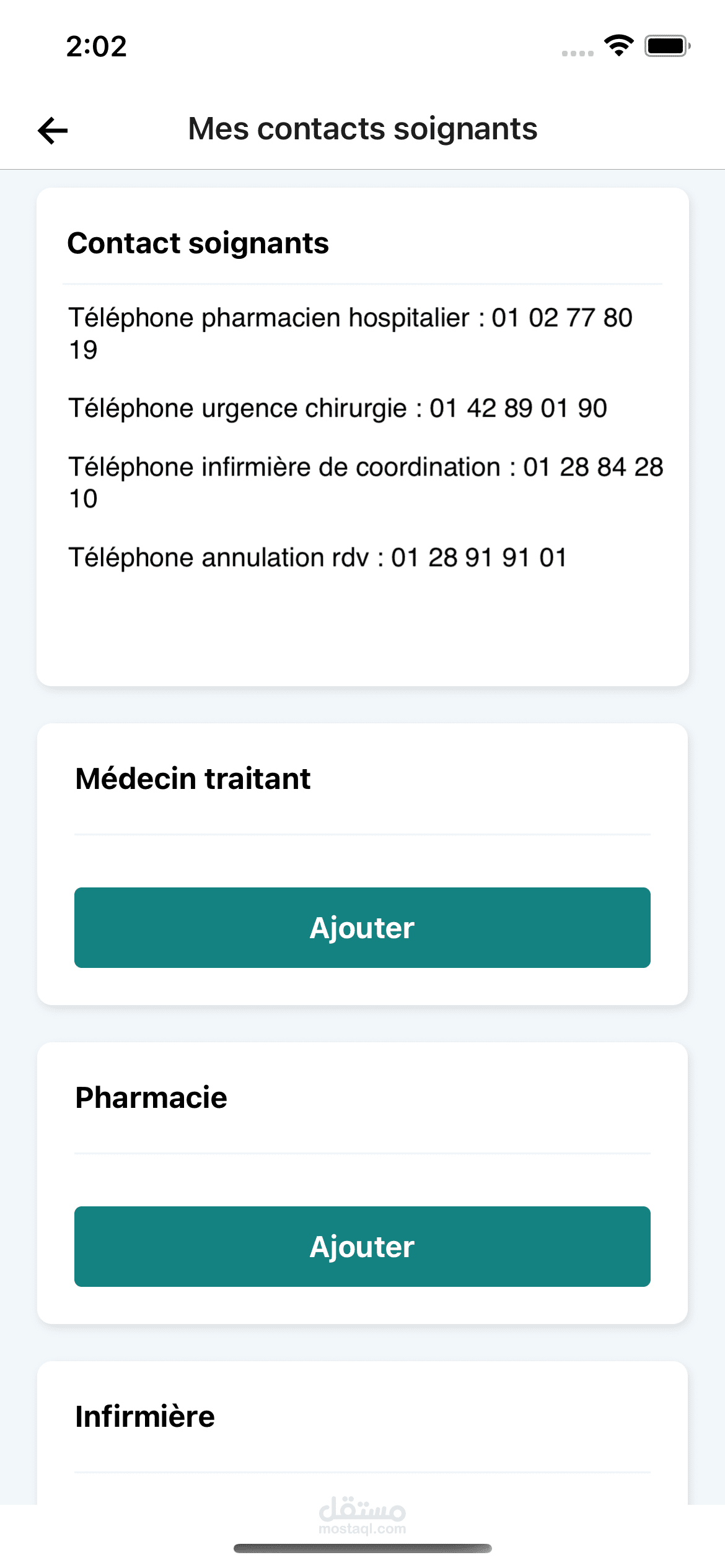Go back using the top arrow

[x=53, y=130]
